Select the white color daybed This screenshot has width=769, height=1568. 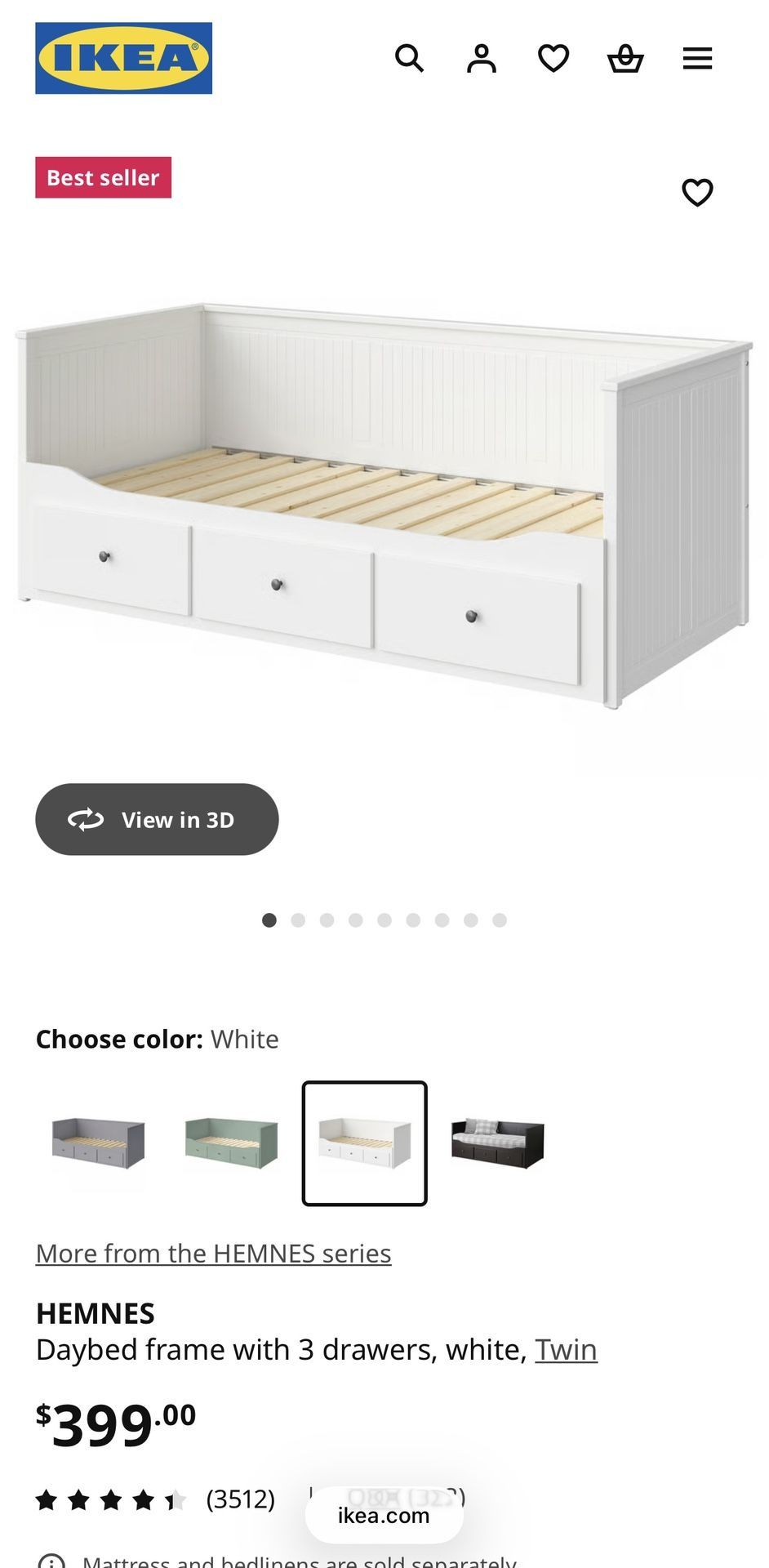point(364,1143)
